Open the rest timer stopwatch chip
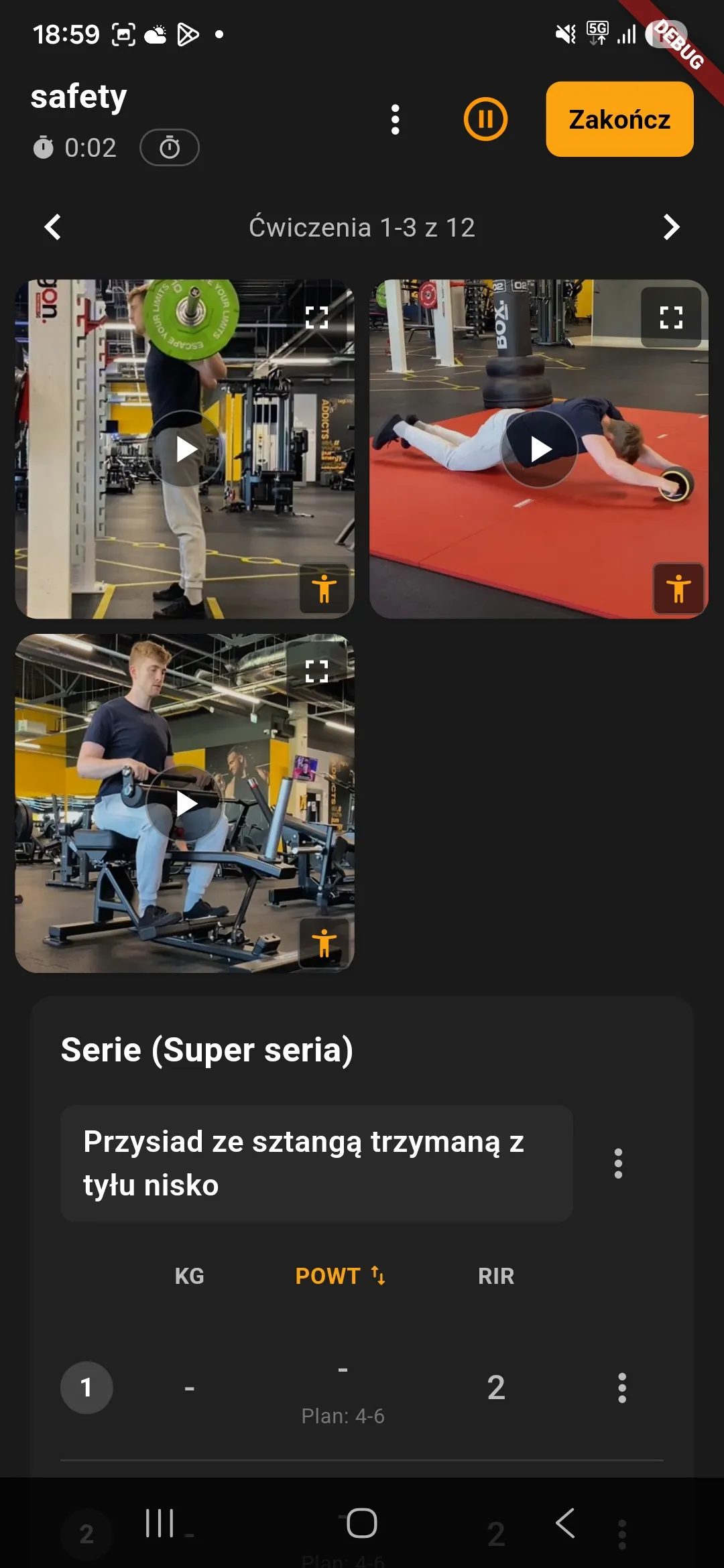724x1568 pixels. point(170,147)
